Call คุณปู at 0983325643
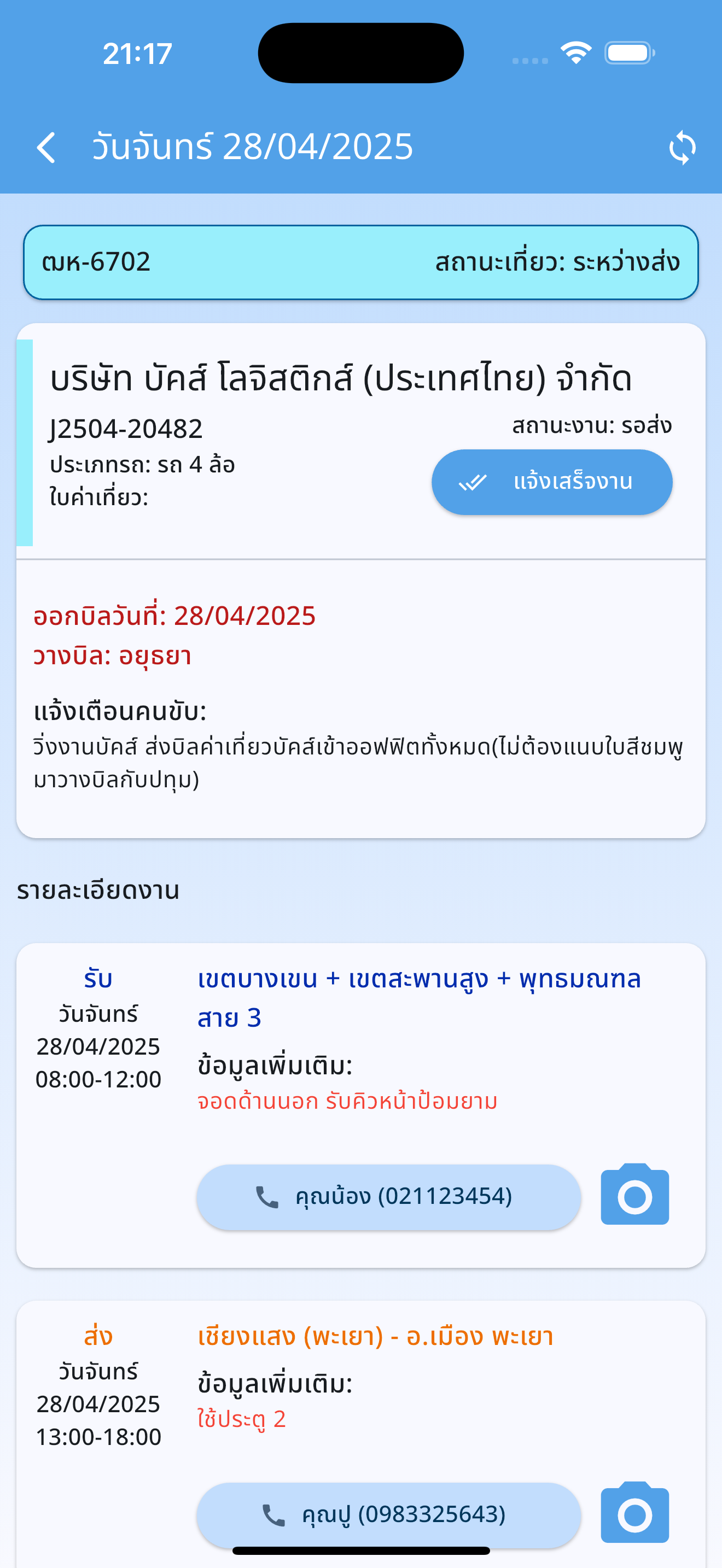The image size is (722, 1568). click(x=388, y=1514)
